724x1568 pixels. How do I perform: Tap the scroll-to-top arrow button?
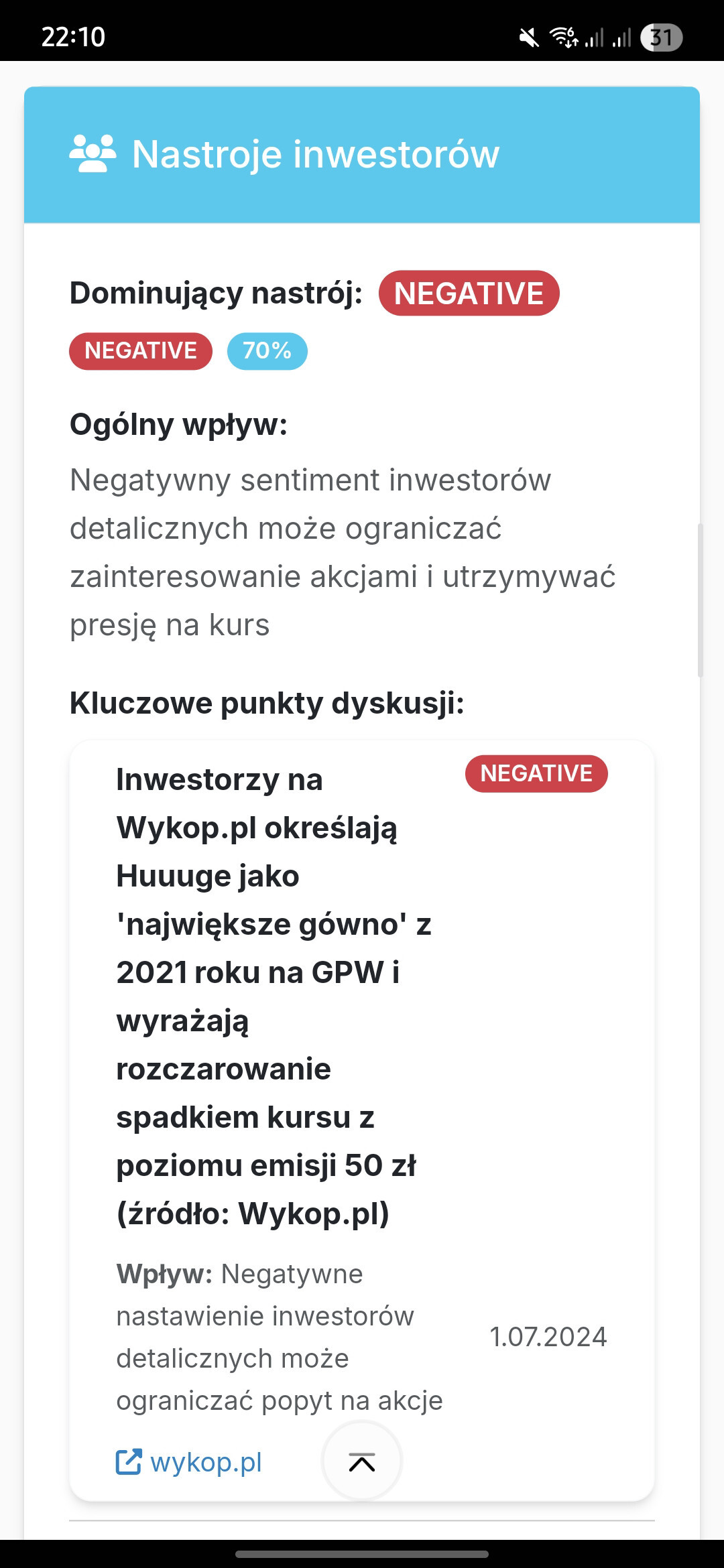click(362, 1462)
